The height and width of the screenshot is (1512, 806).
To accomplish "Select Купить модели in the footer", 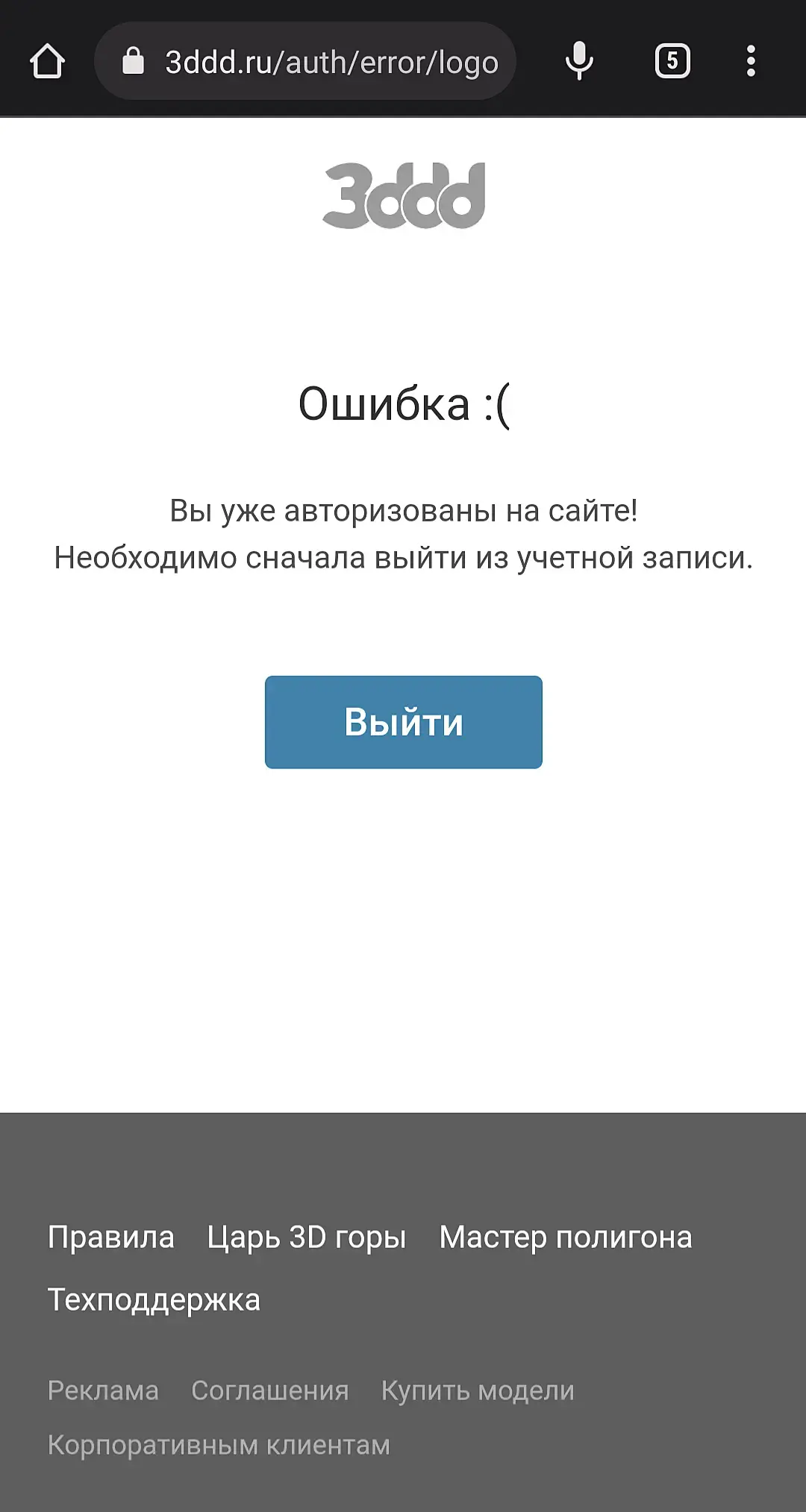I will 478,1390.
